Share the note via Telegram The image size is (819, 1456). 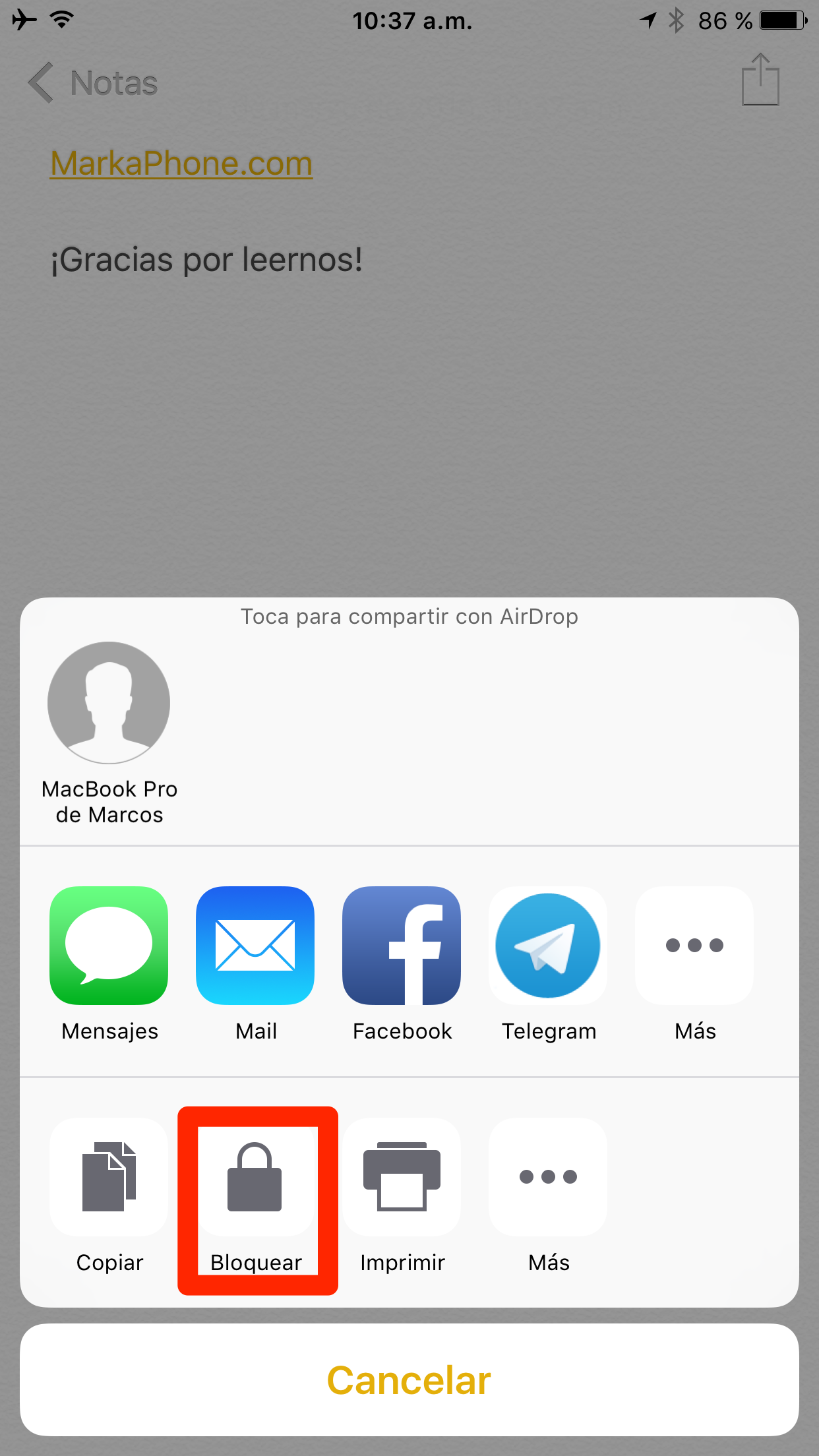548,946
